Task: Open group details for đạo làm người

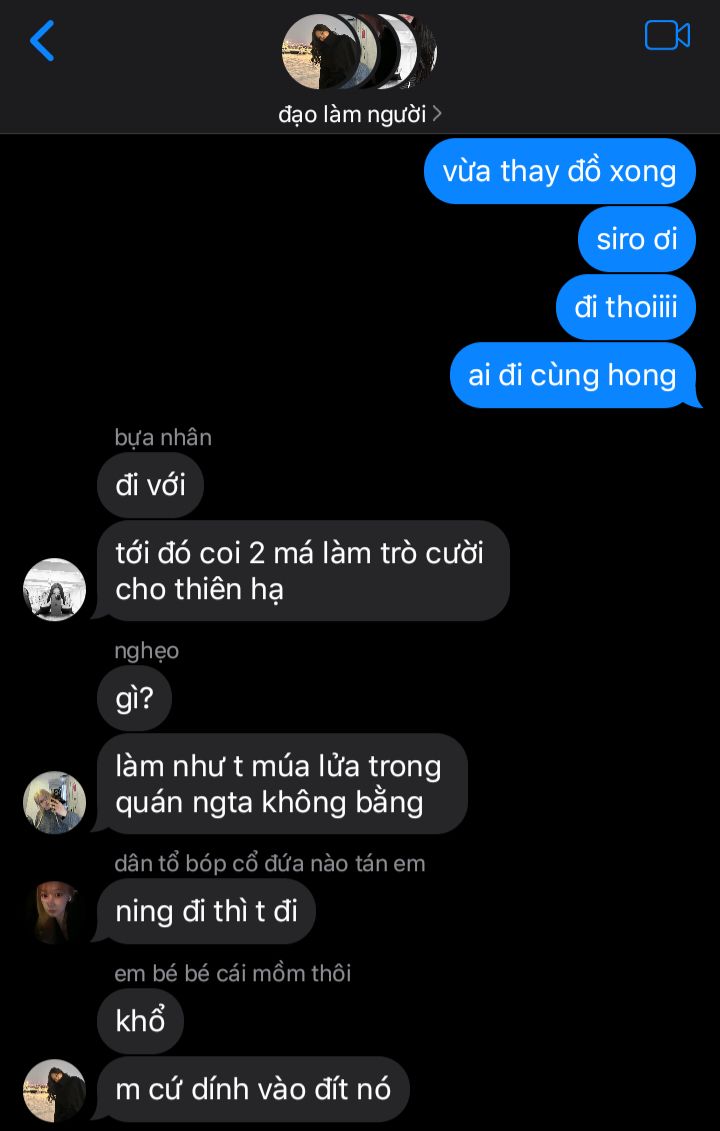Action: (360, 114)
